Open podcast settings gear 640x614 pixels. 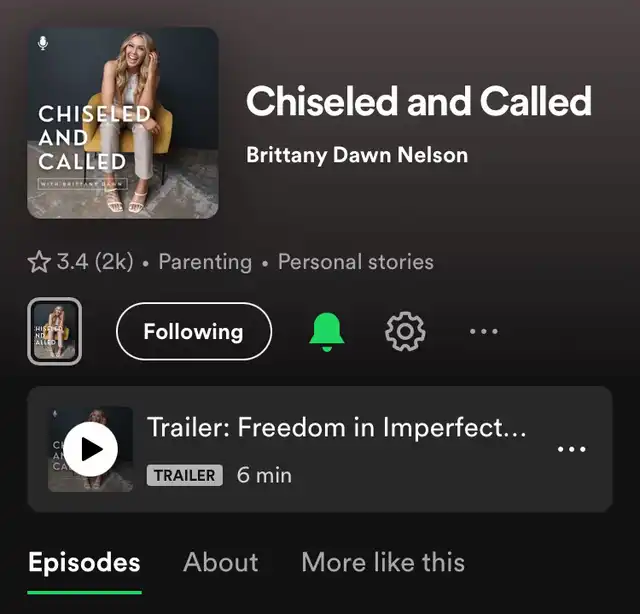point(405,331)
